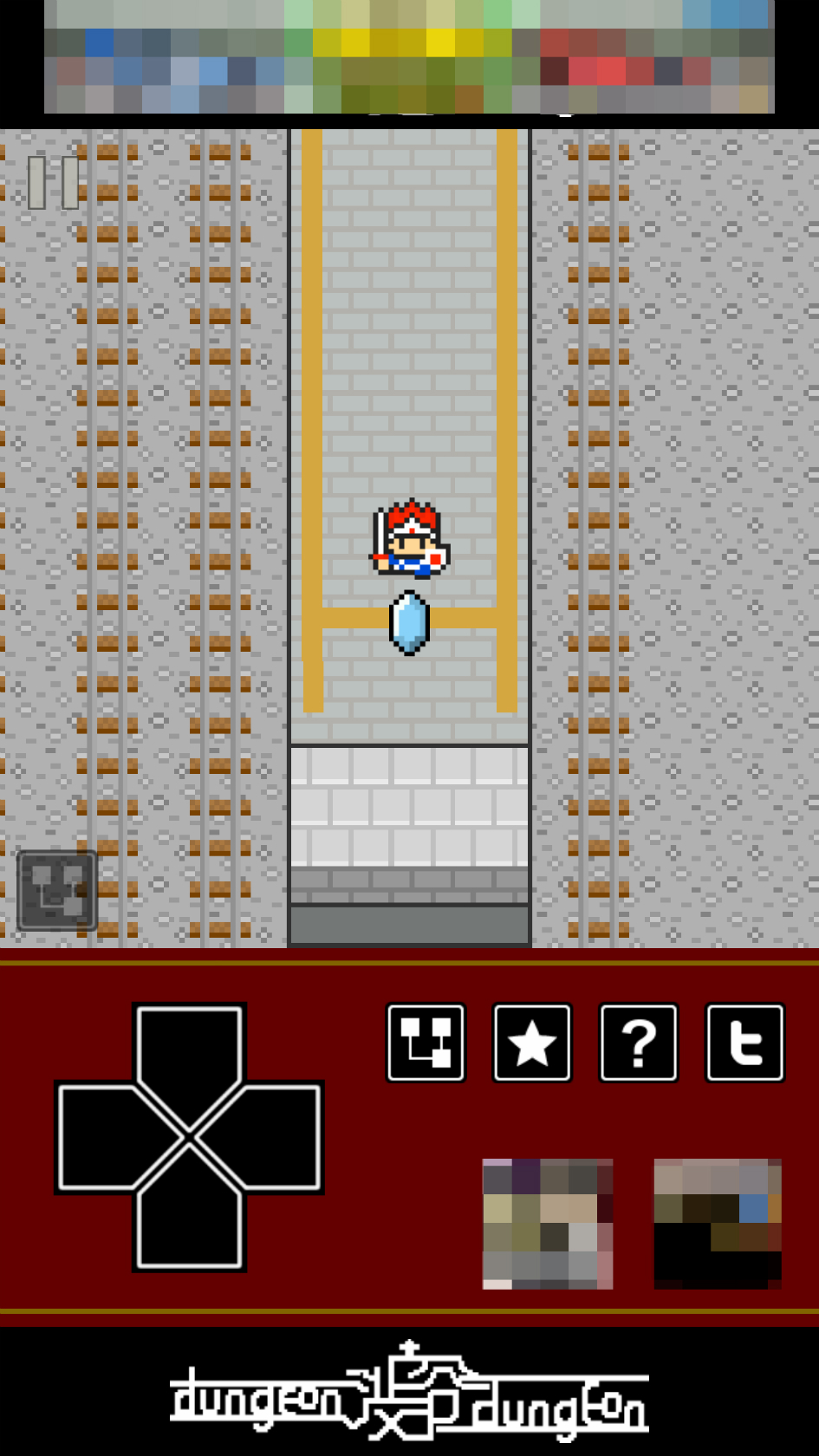Open the star favorites button

(x=532, y=1043)
